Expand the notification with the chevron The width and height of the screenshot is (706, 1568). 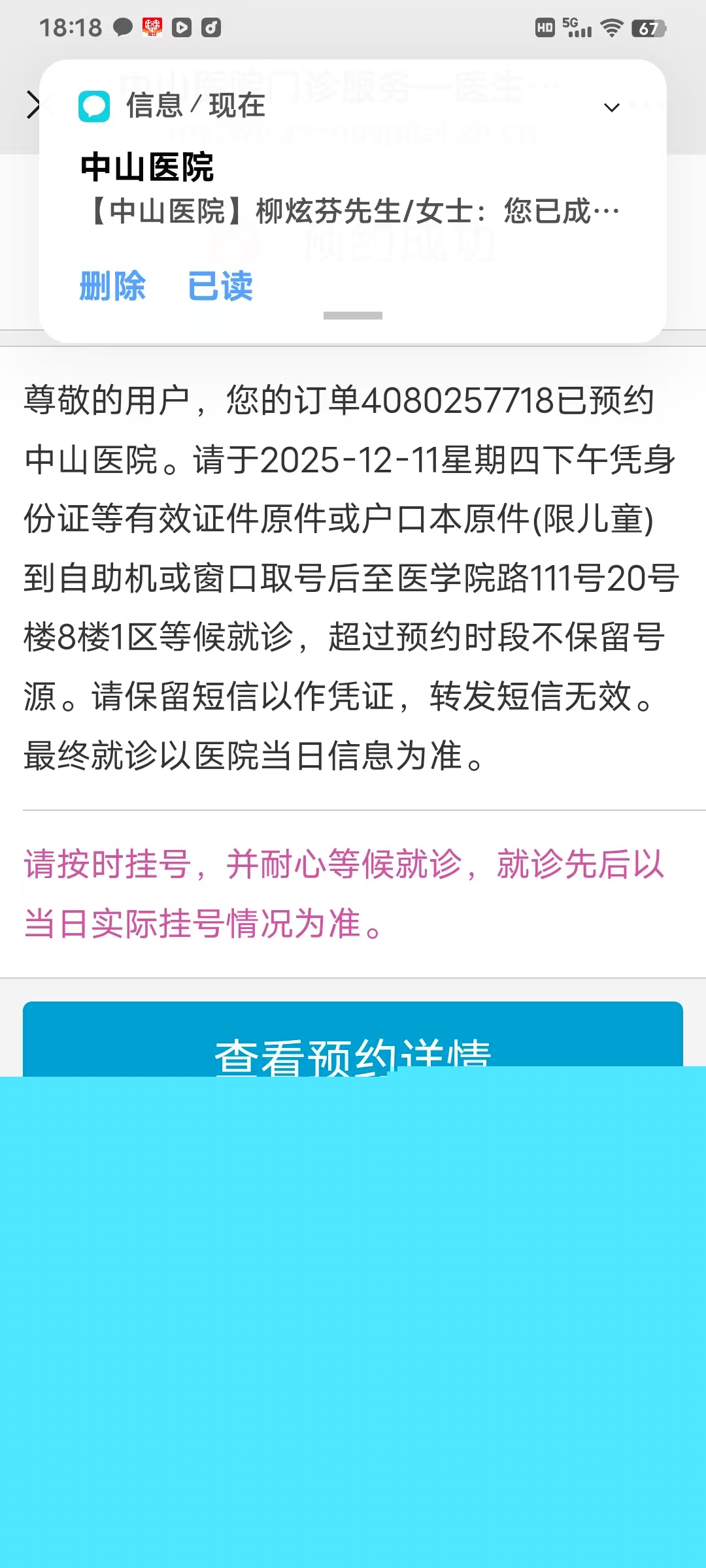coord(611,107)
